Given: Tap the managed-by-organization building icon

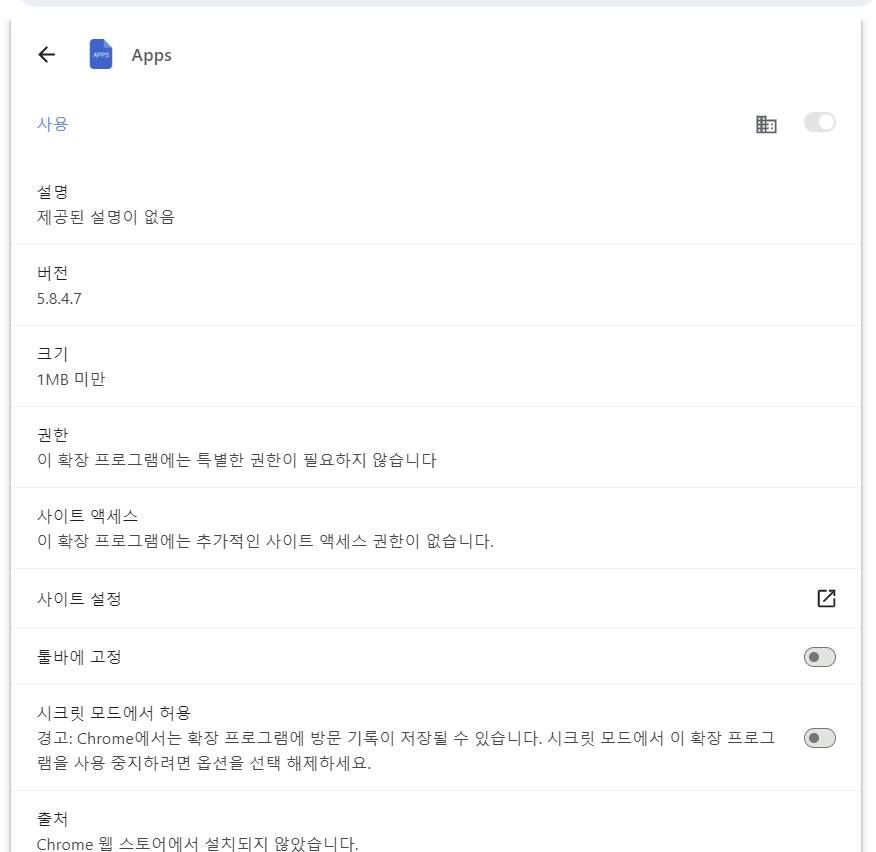Looking at the screenshot, I should click(766, 124).
